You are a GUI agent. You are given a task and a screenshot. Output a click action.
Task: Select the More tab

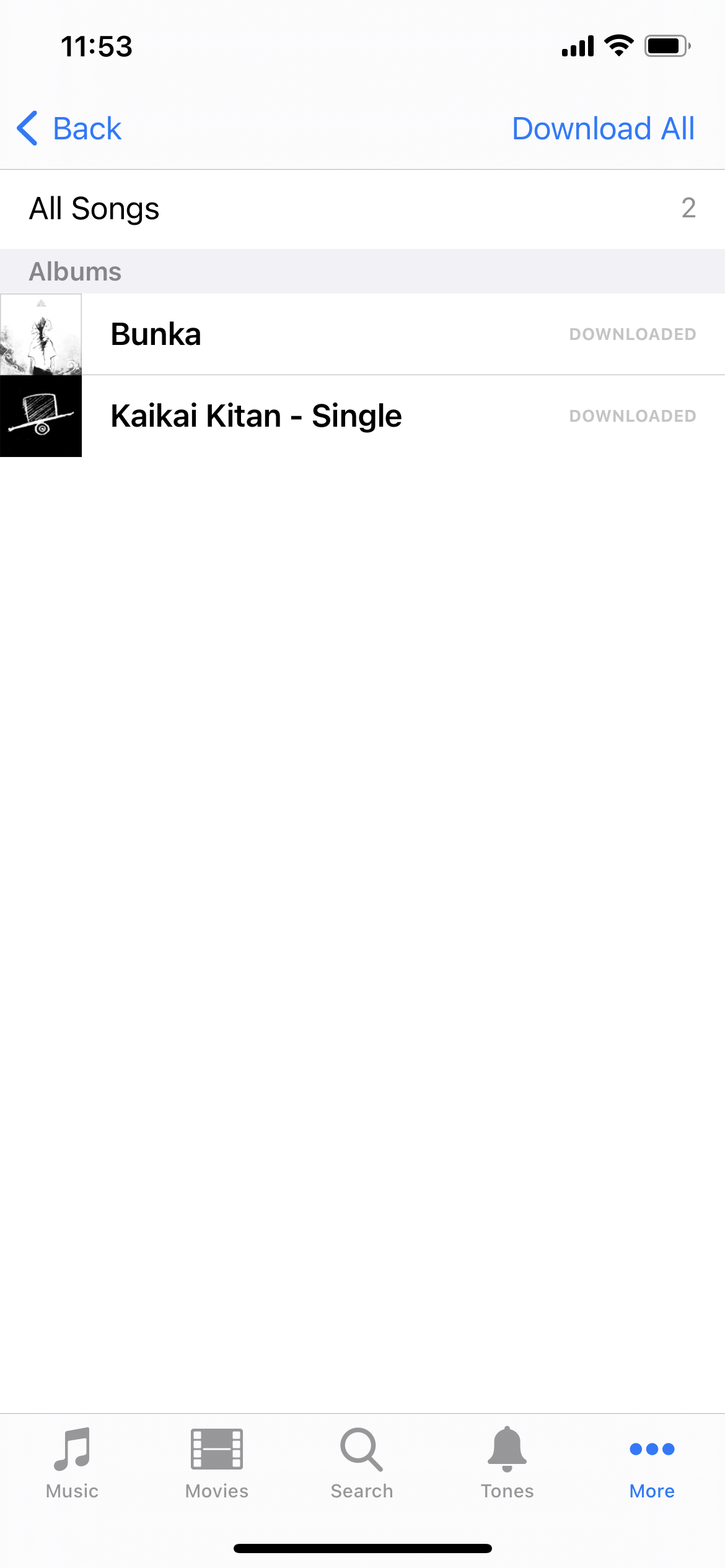click(652, 1463)
